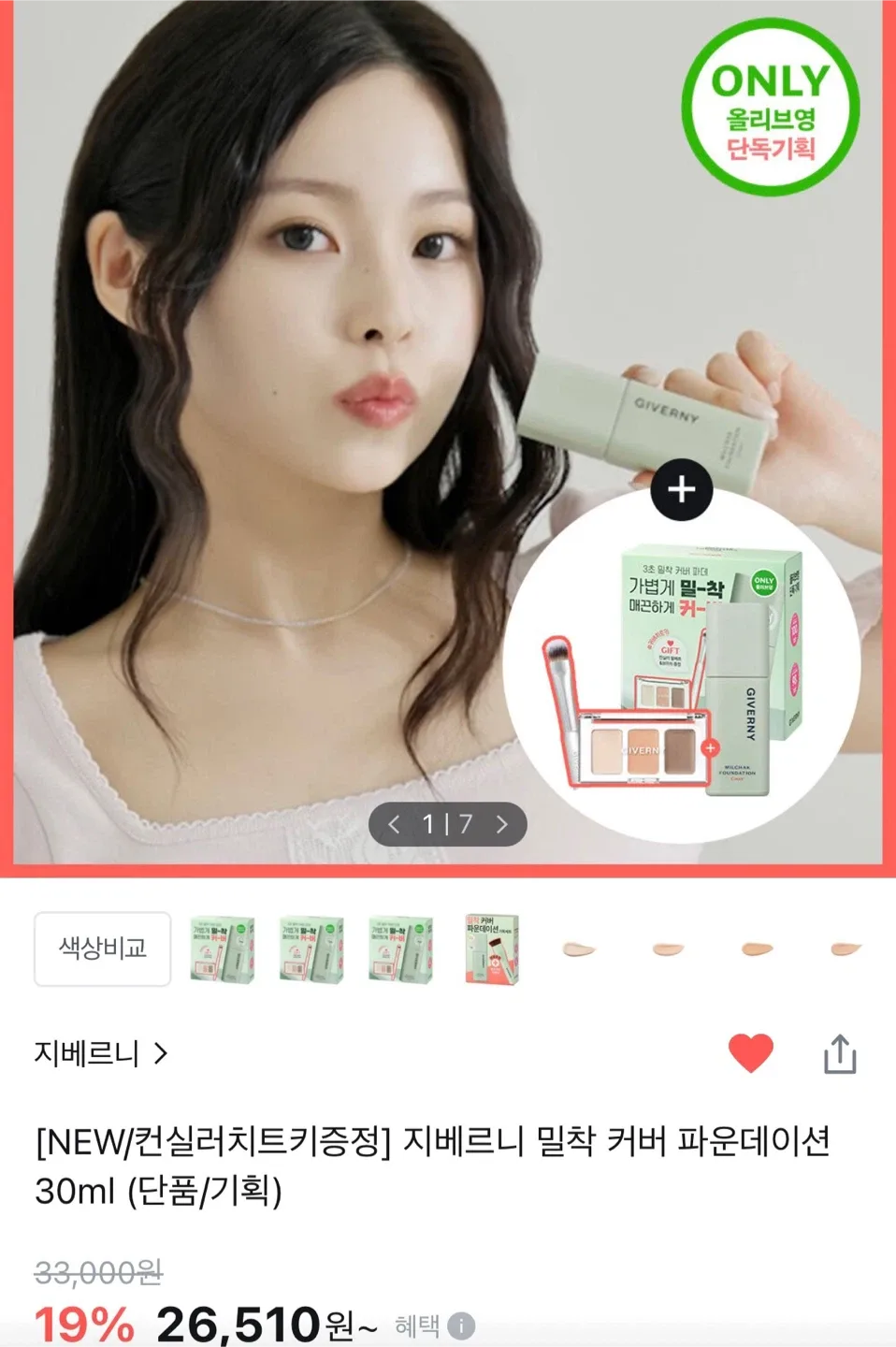
Task: Show the previous product image
Action: pos(394,824)
